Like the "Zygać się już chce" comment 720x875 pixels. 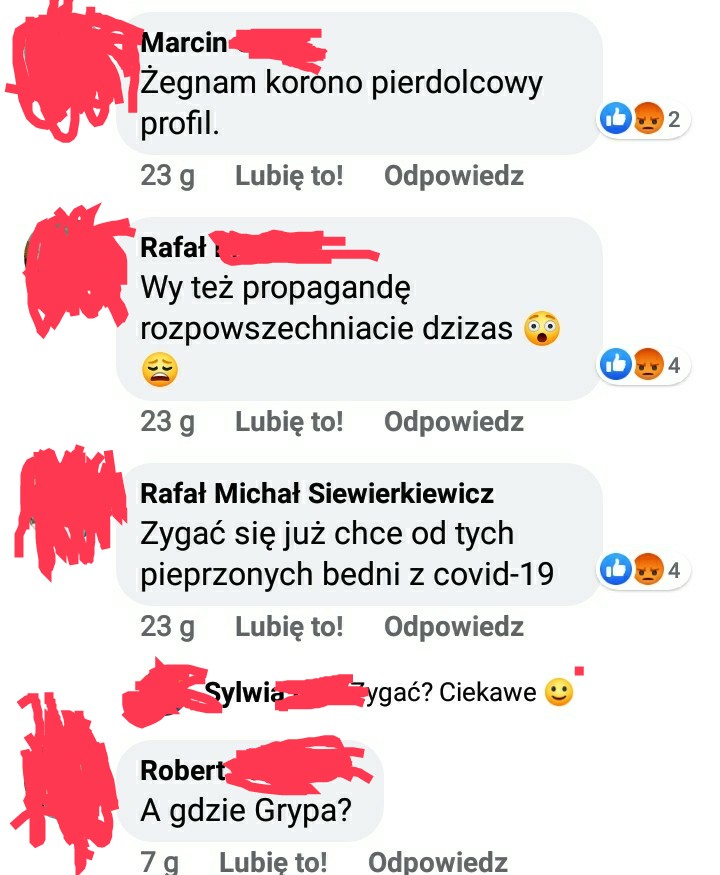click(288, 627)
